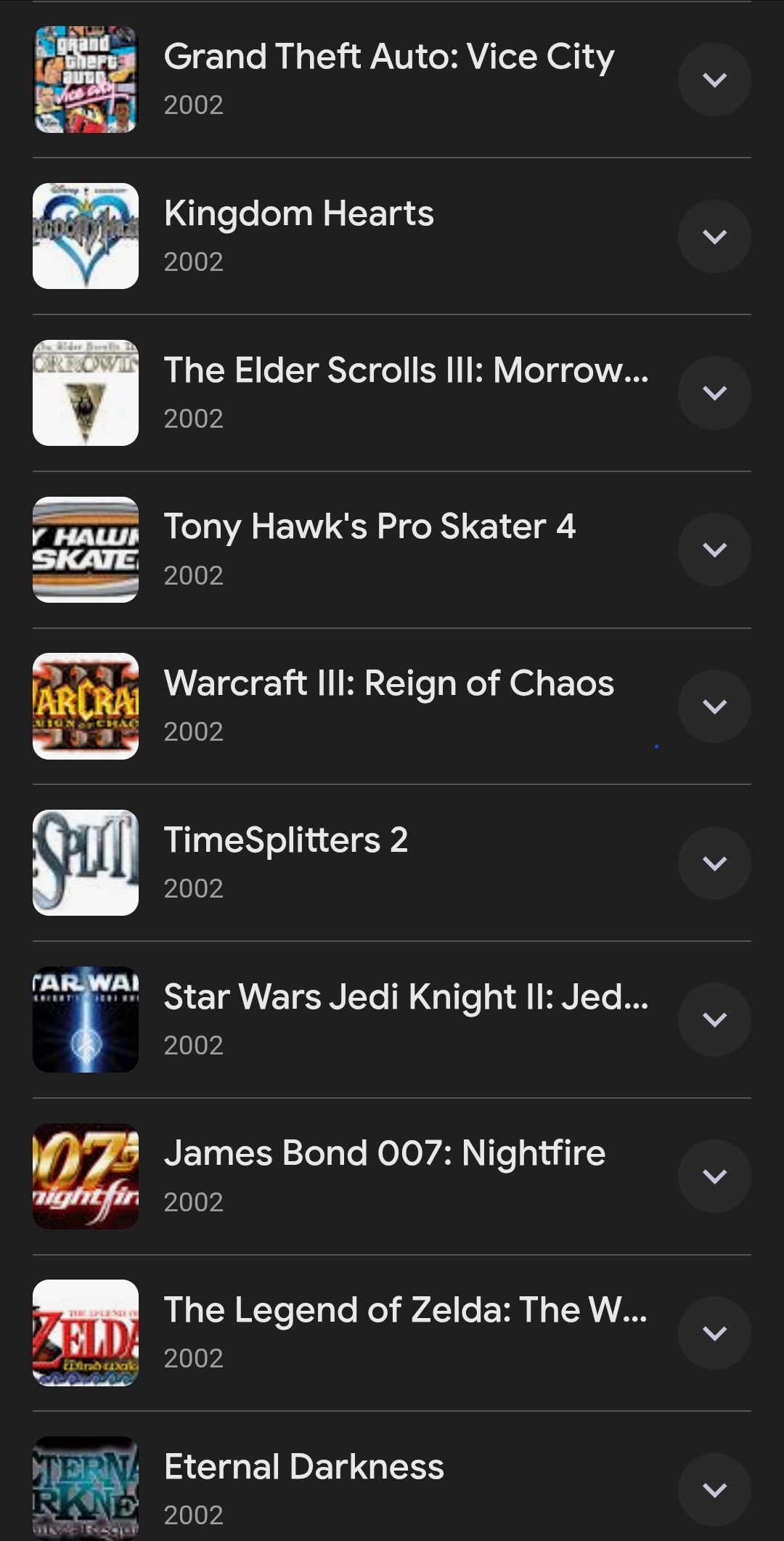Expand the Star Wars Jedi Knight II chevron
This screenshot has width=784, height=1541.
(714, 1020)
